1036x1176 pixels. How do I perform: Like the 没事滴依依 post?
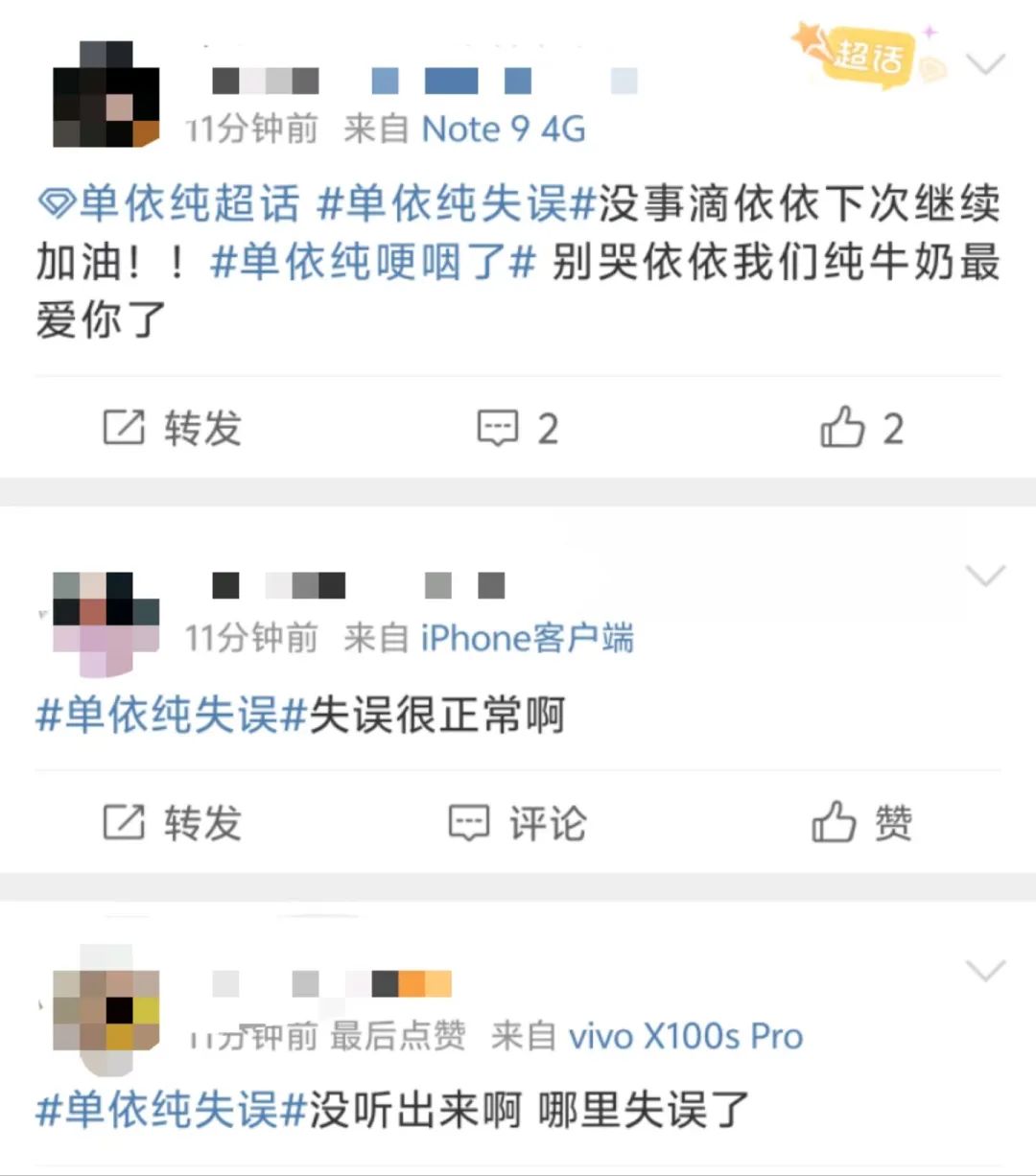pyautogui.click(x=861, y=428)
